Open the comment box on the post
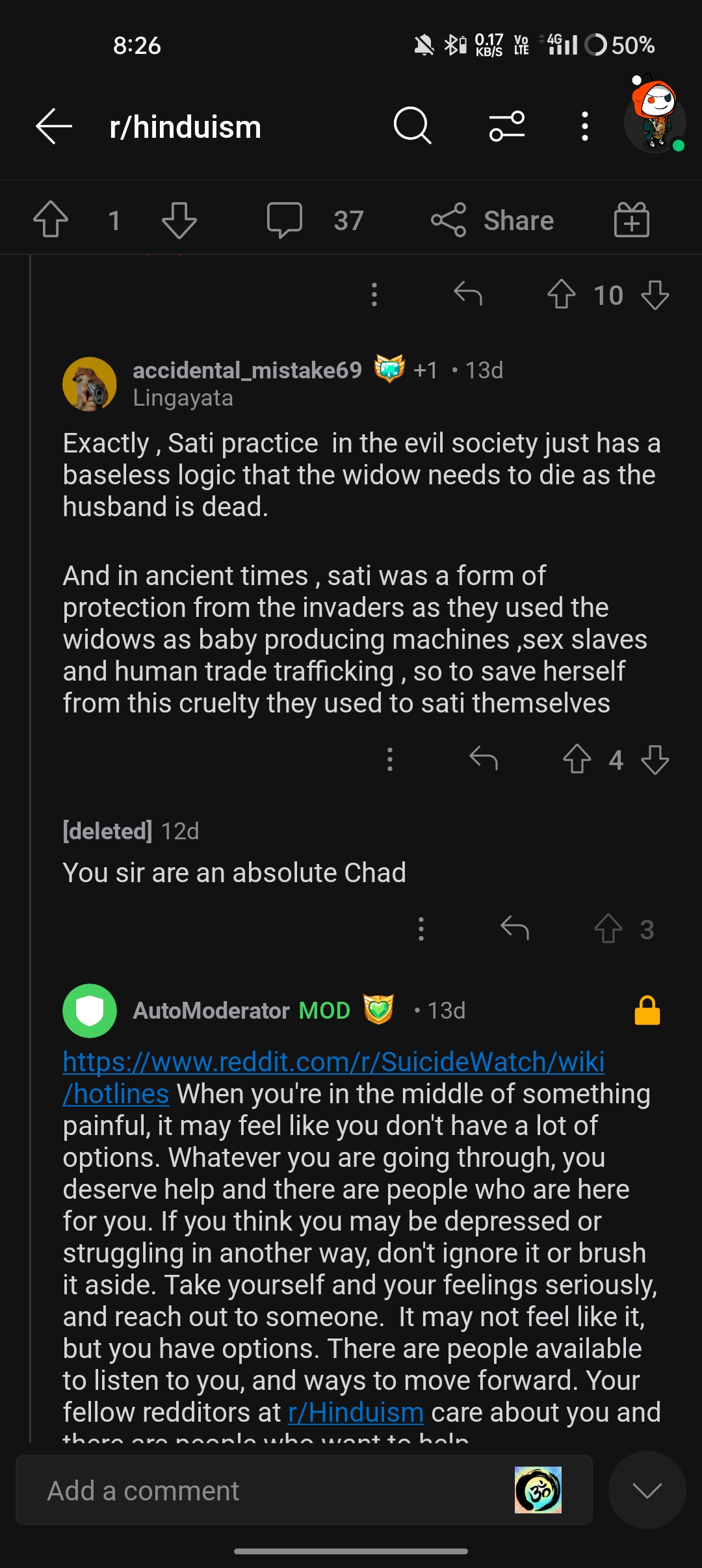 pos(284,220)
